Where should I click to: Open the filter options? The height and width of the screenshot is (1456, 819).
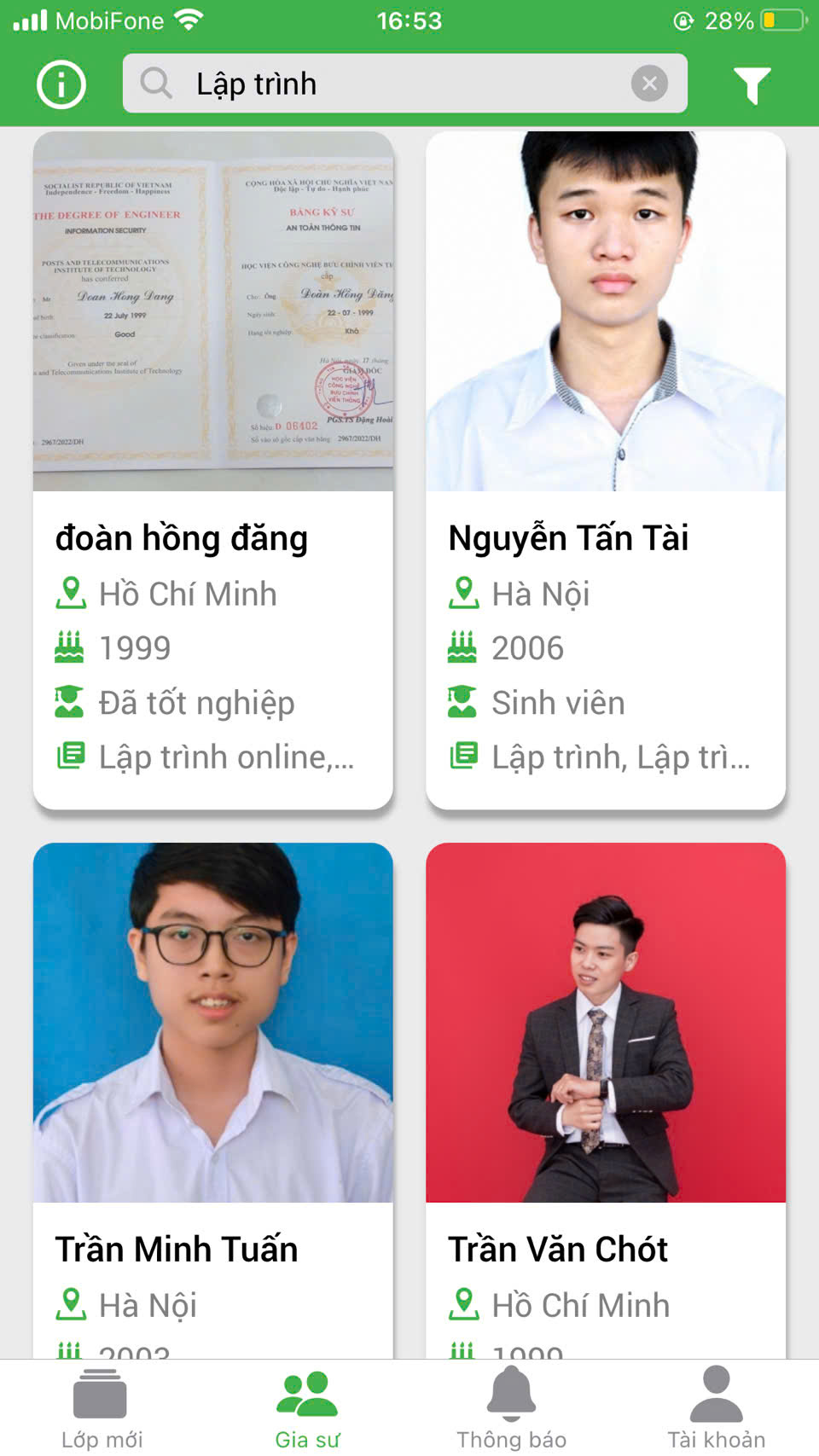point(752,84)
